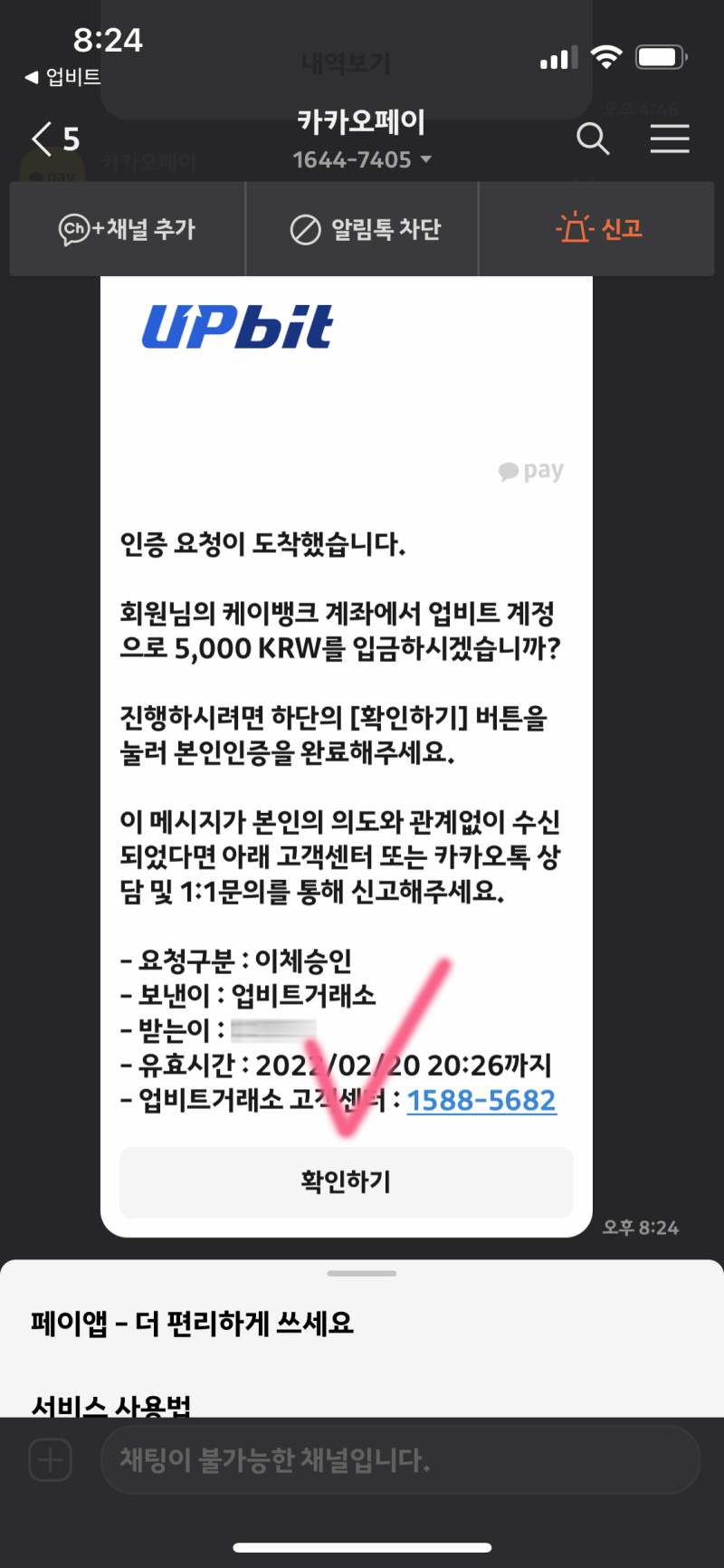Screen dimensions: 724x1568
Task: Tap 확인하기 to confirm the transfer
Action: point(347,1182)
